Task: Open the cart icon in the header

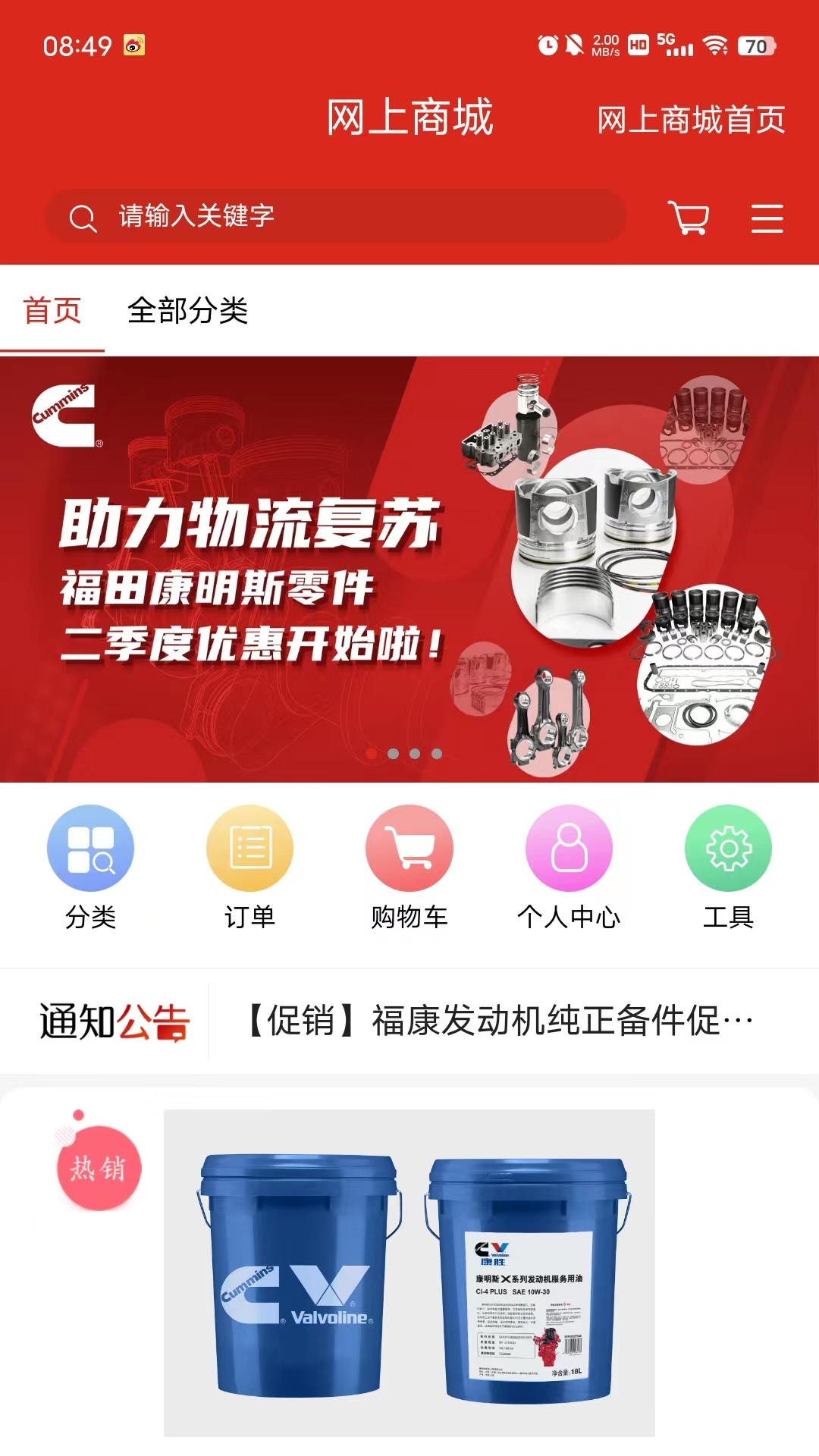Action: [x=688, y=218]
